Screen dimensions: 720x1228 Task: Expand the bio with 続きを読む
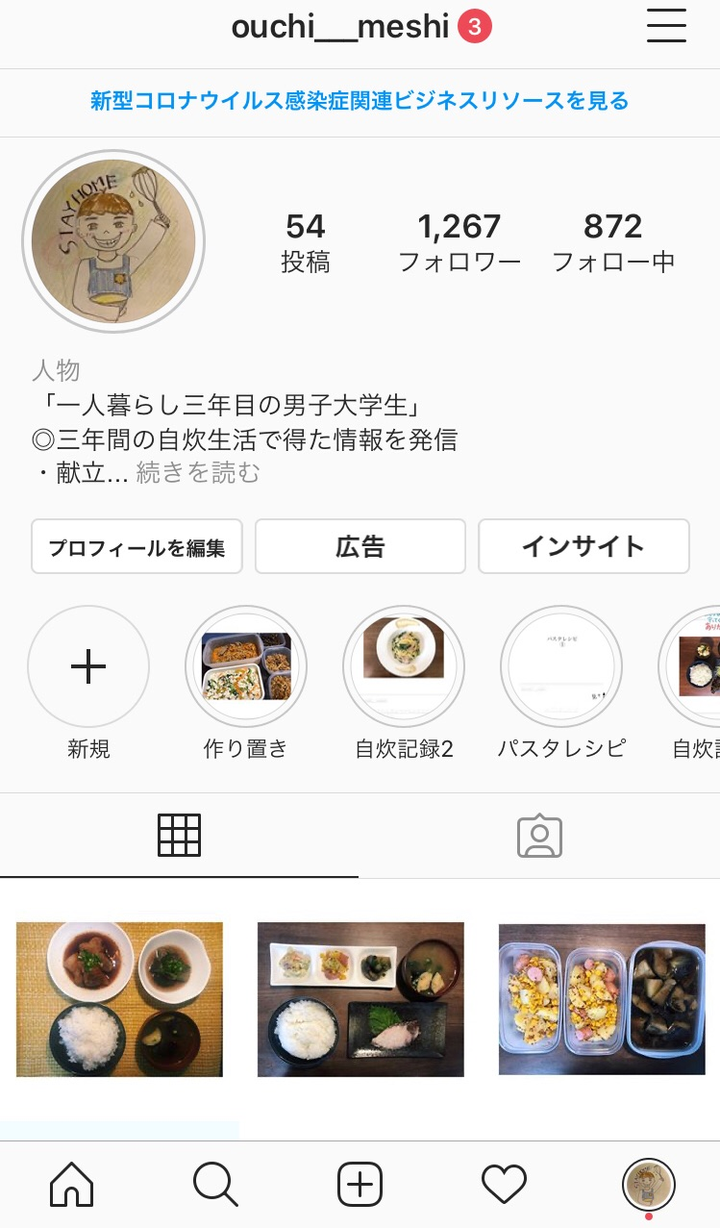198,473
